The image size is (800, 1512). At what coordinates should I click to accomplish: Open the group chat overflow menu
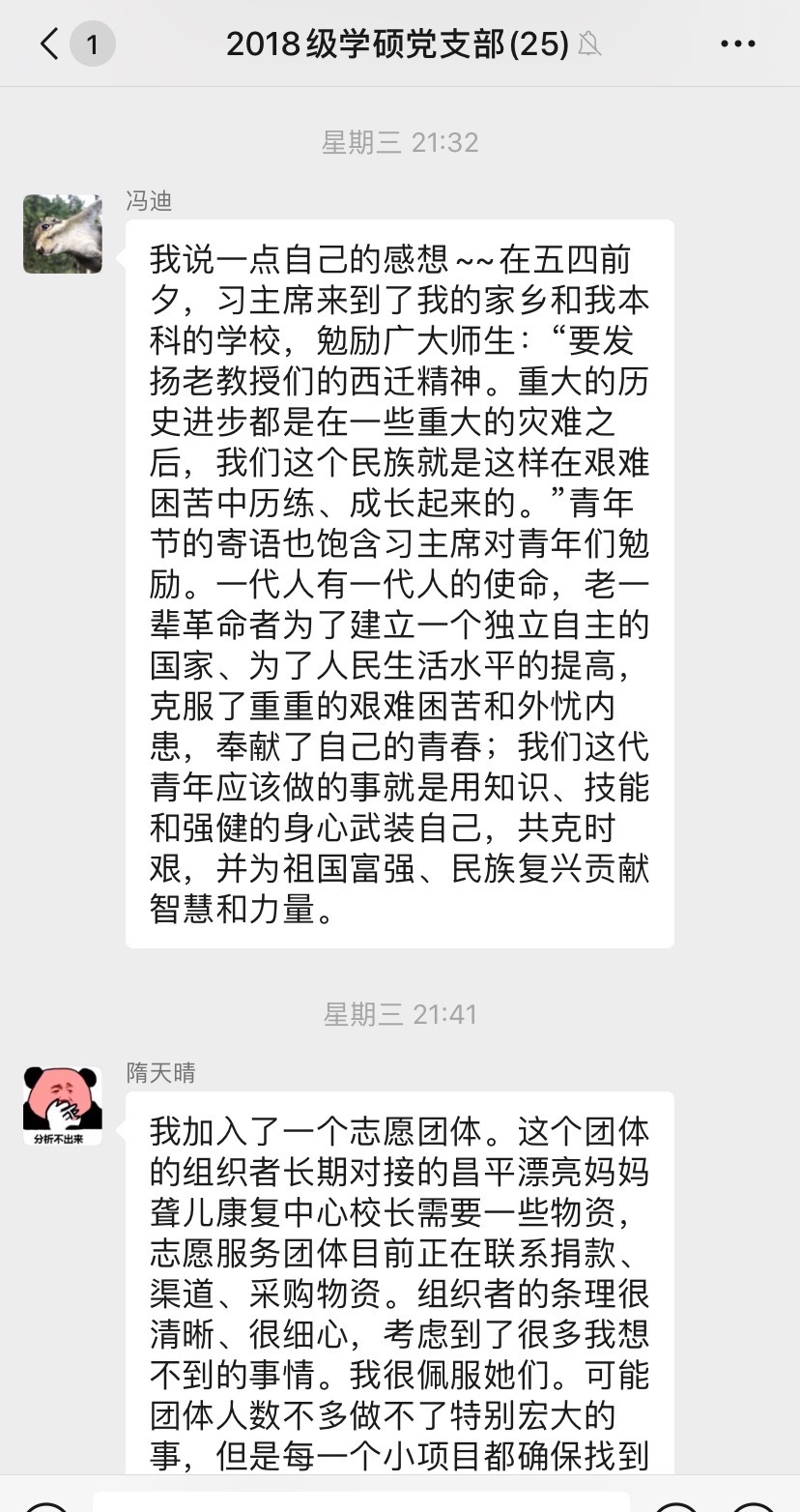[x=738, y=44]
